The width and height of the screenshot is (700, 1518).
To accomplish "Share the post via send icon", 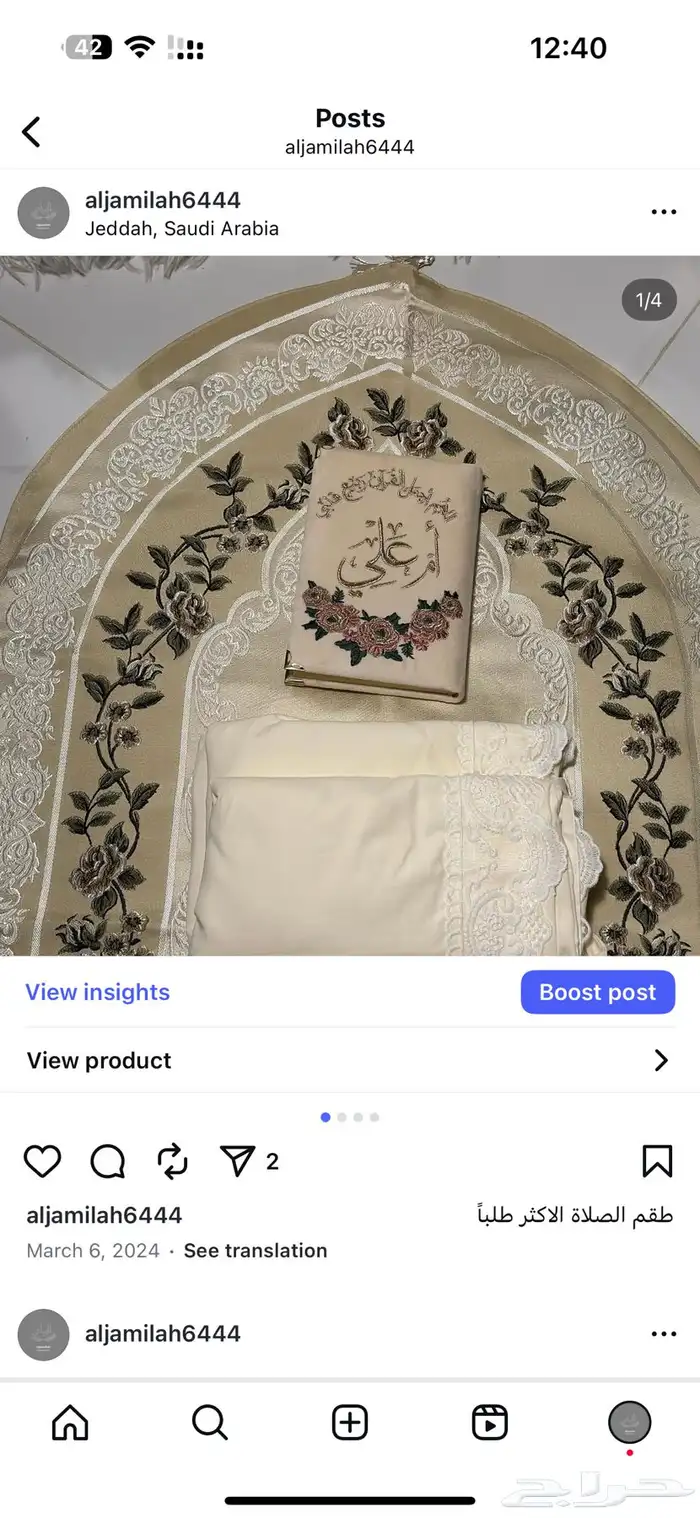I will coord(238,1161).
